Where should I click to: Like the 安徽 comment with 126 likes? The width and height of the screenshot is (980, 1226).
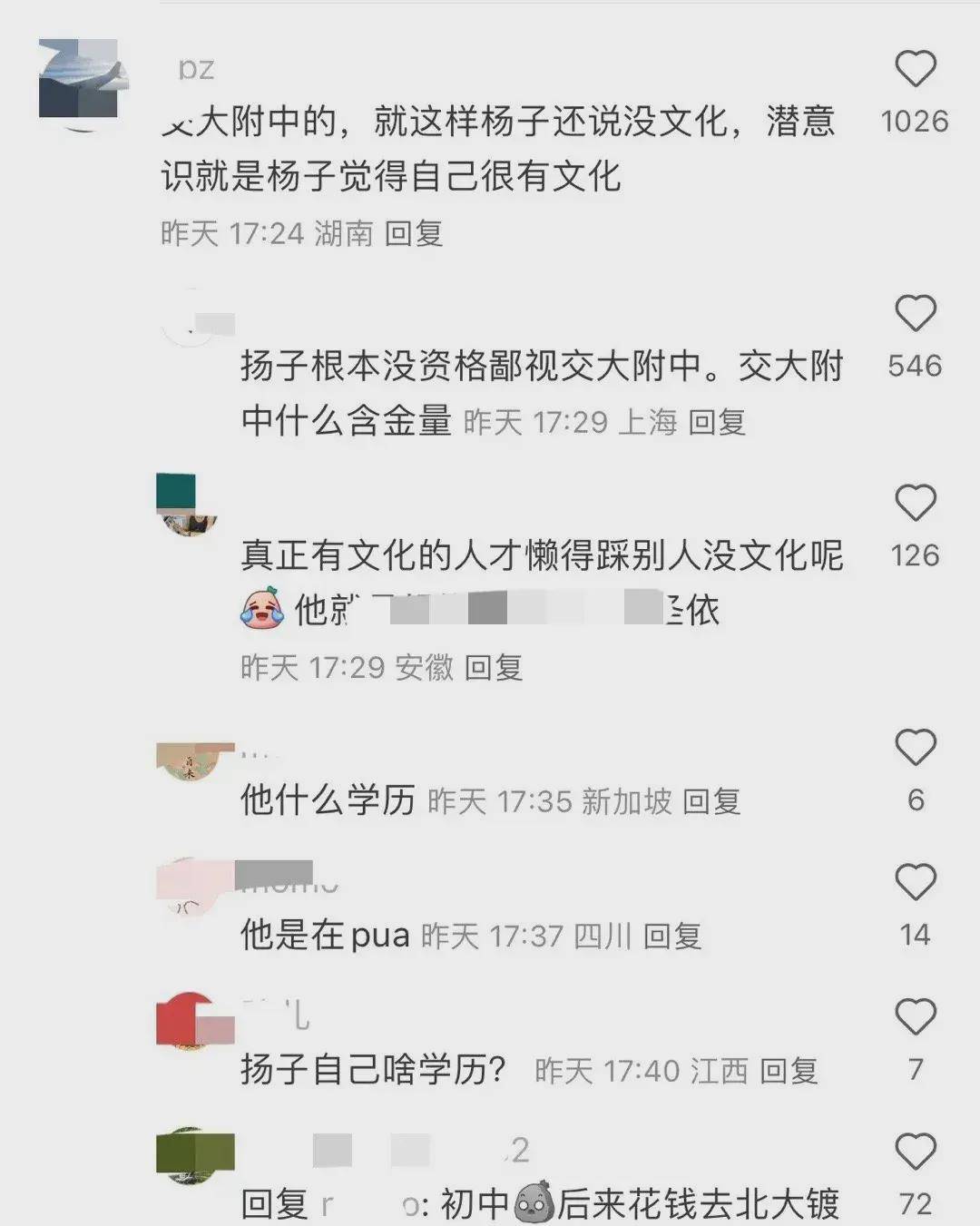pyautogui.click(x=915, y=504)
